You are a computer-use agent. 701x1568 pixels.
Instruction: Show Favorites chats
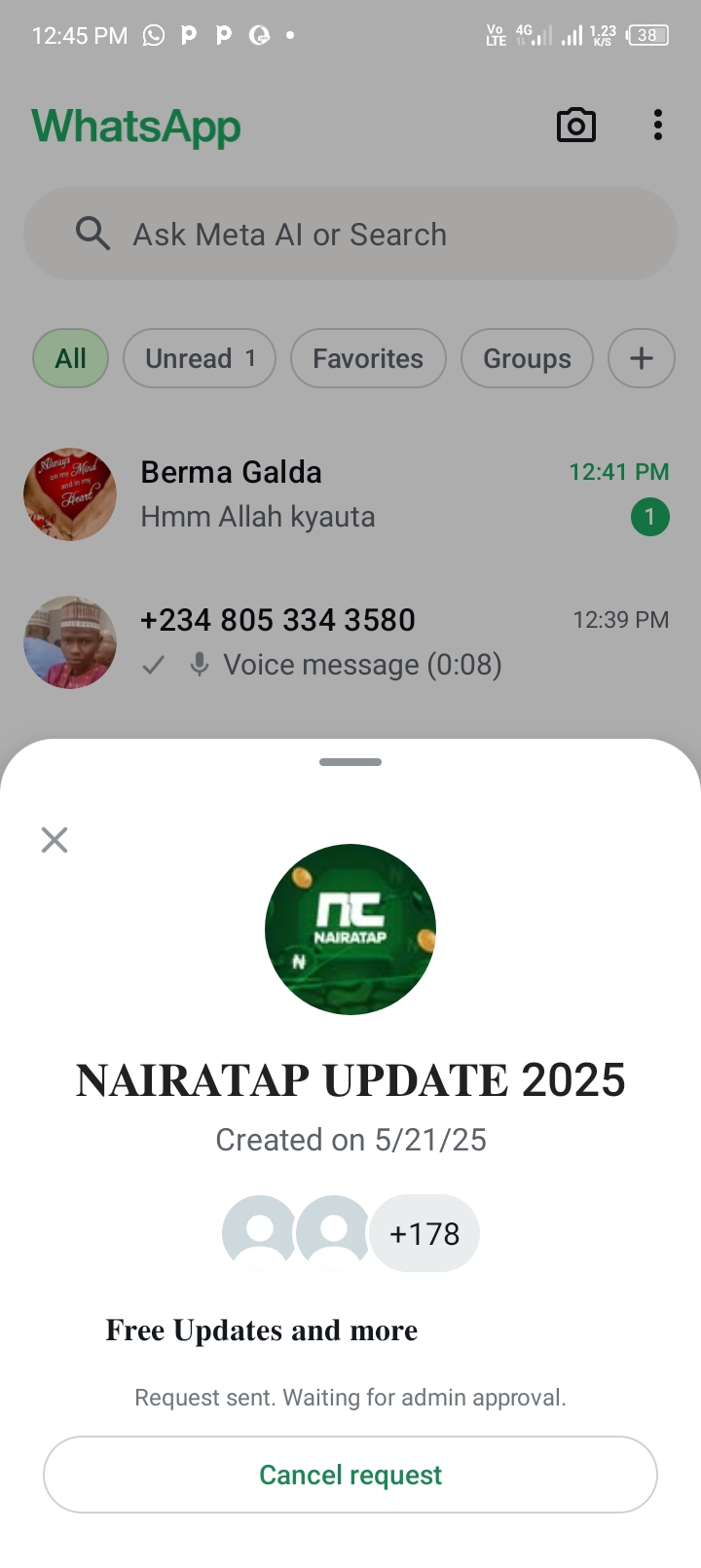click(x=368, y=359)
